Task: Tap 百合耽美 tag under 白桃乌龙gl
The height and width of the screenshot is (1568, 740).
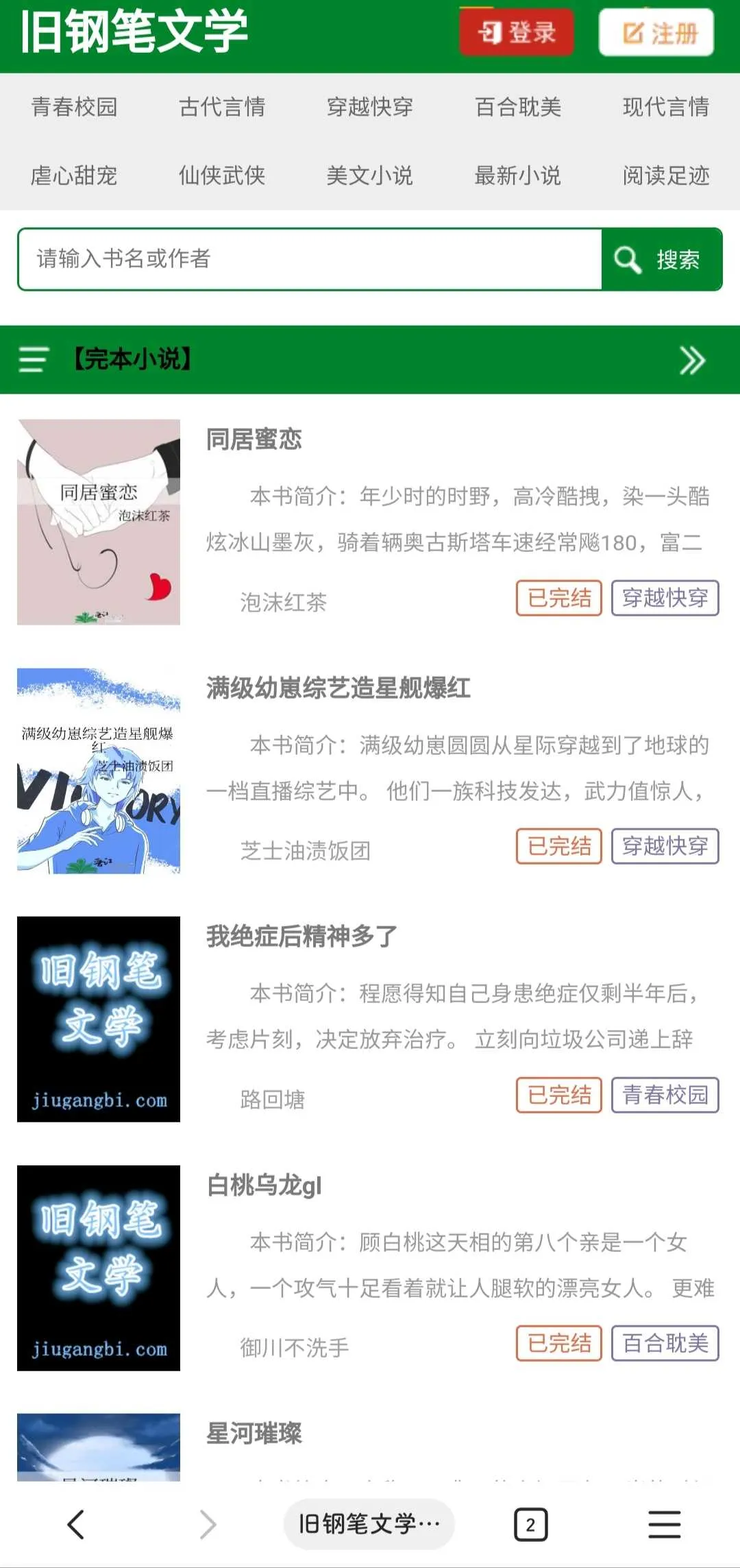Action: point(665,1343)
